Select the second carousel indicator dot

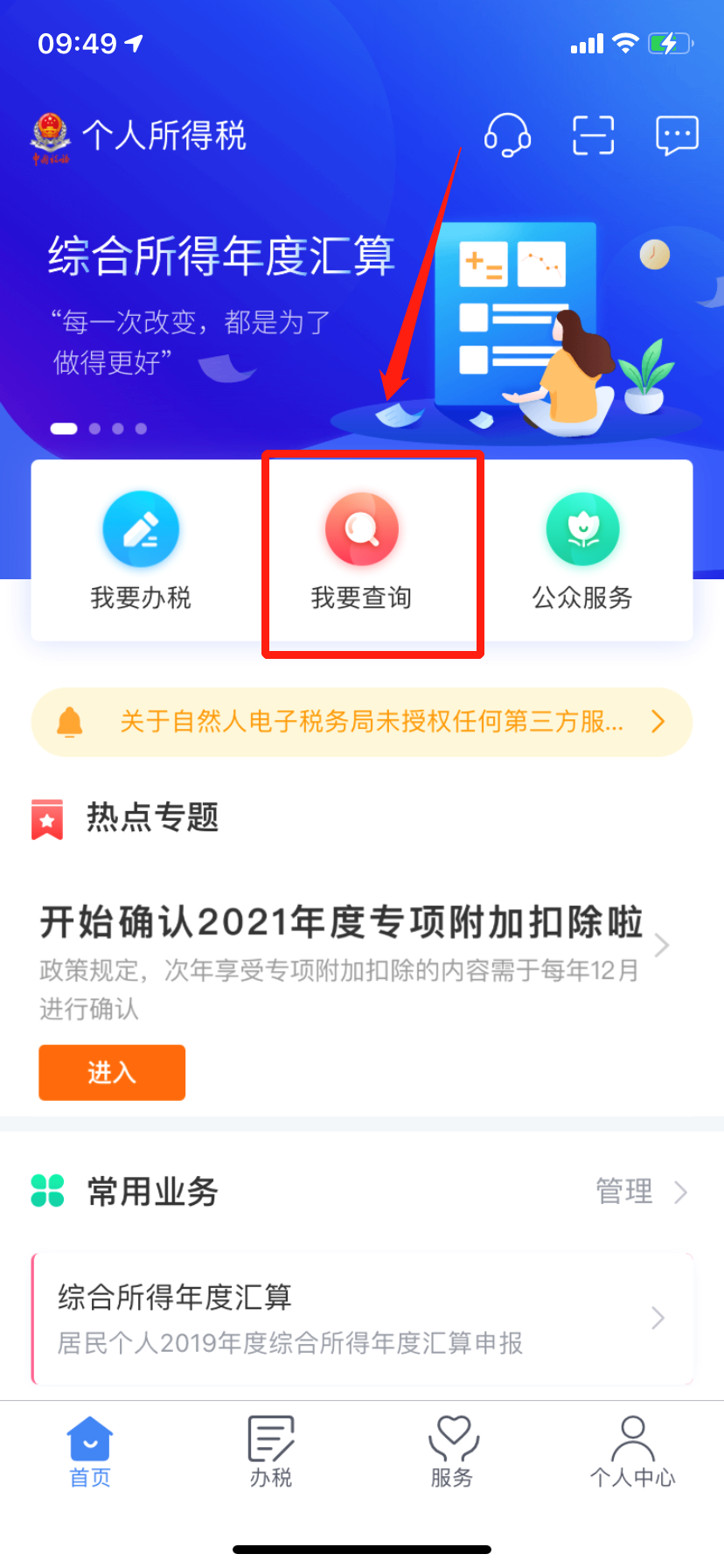(x=96, y=428)
